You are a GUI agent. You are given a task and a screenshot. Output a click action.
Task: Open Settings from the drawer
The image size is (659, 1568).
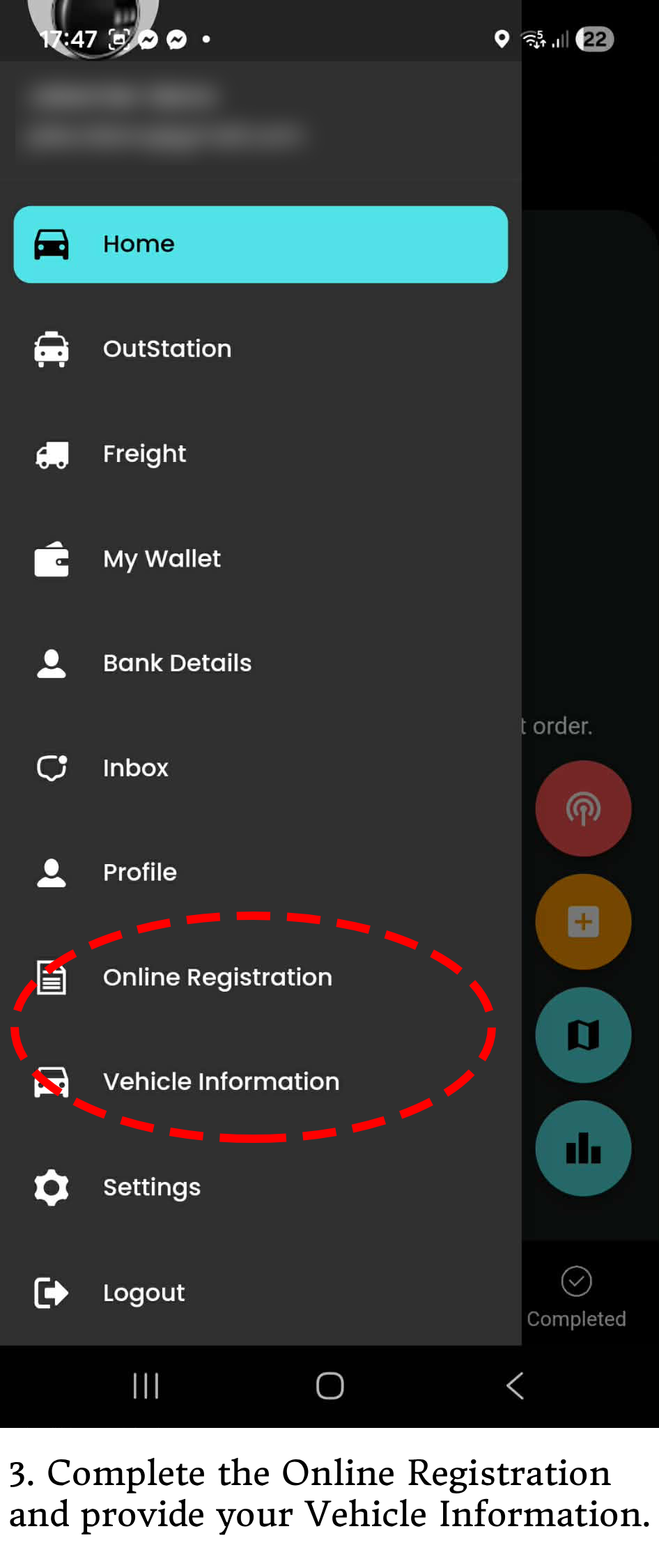pos(152,1187)
